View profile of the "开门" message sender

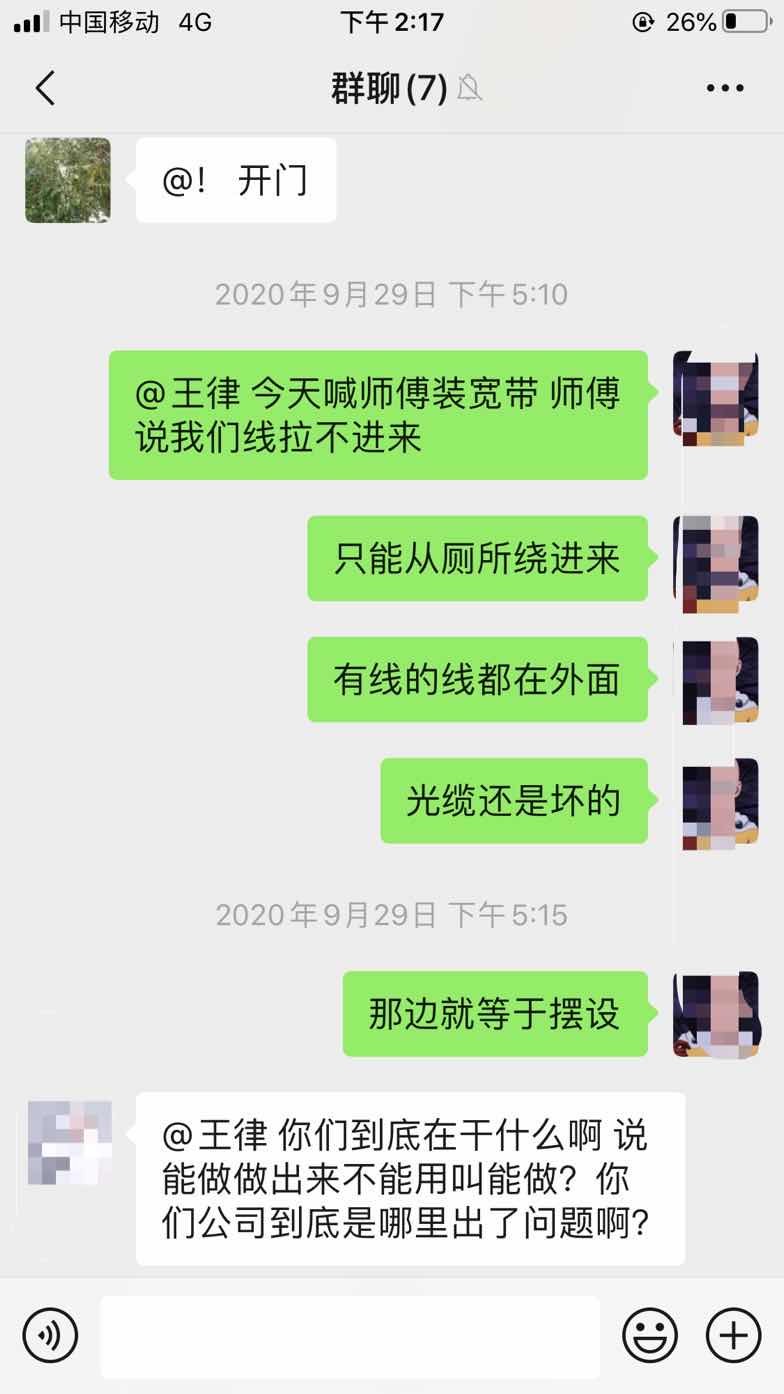(68, 180)
